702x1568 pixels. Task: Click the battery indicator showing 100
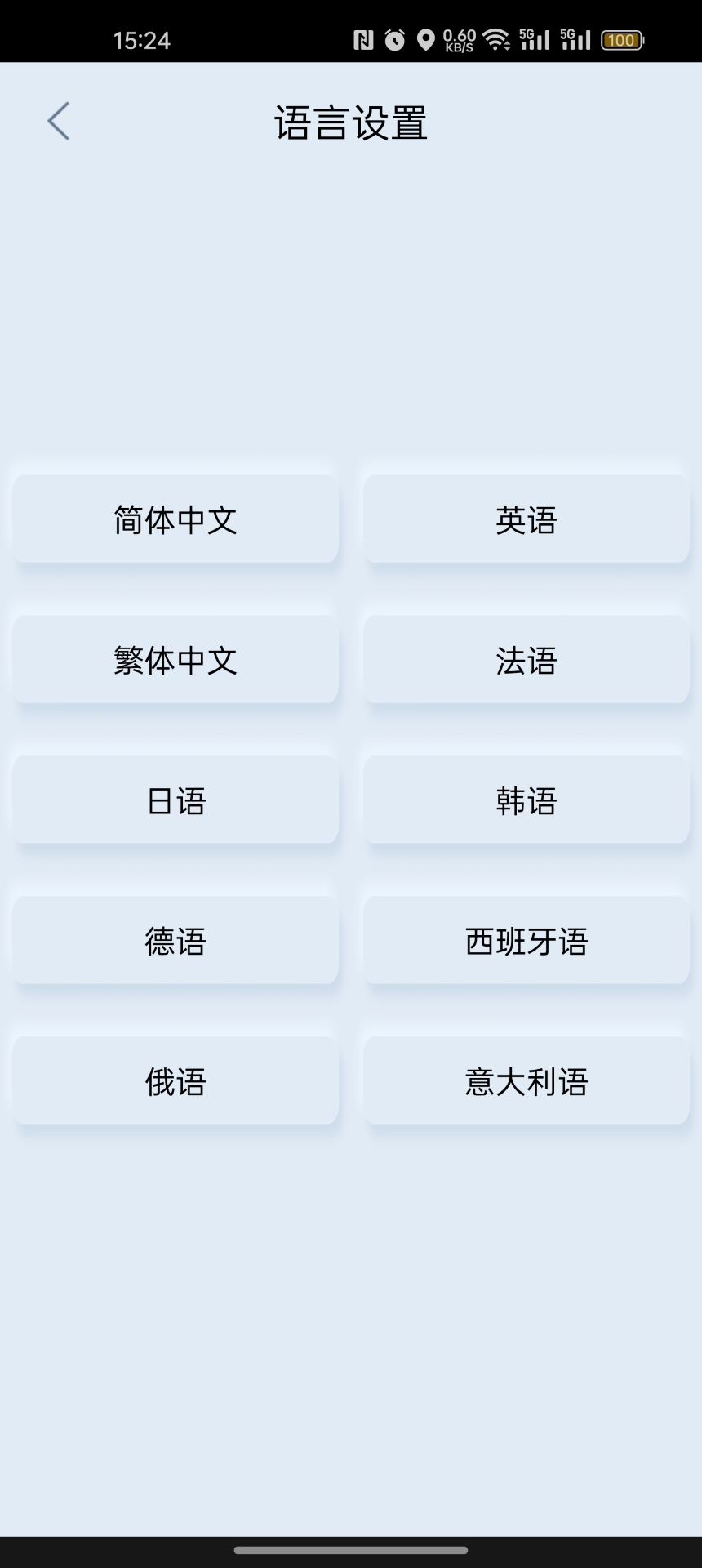coord(620,39)
